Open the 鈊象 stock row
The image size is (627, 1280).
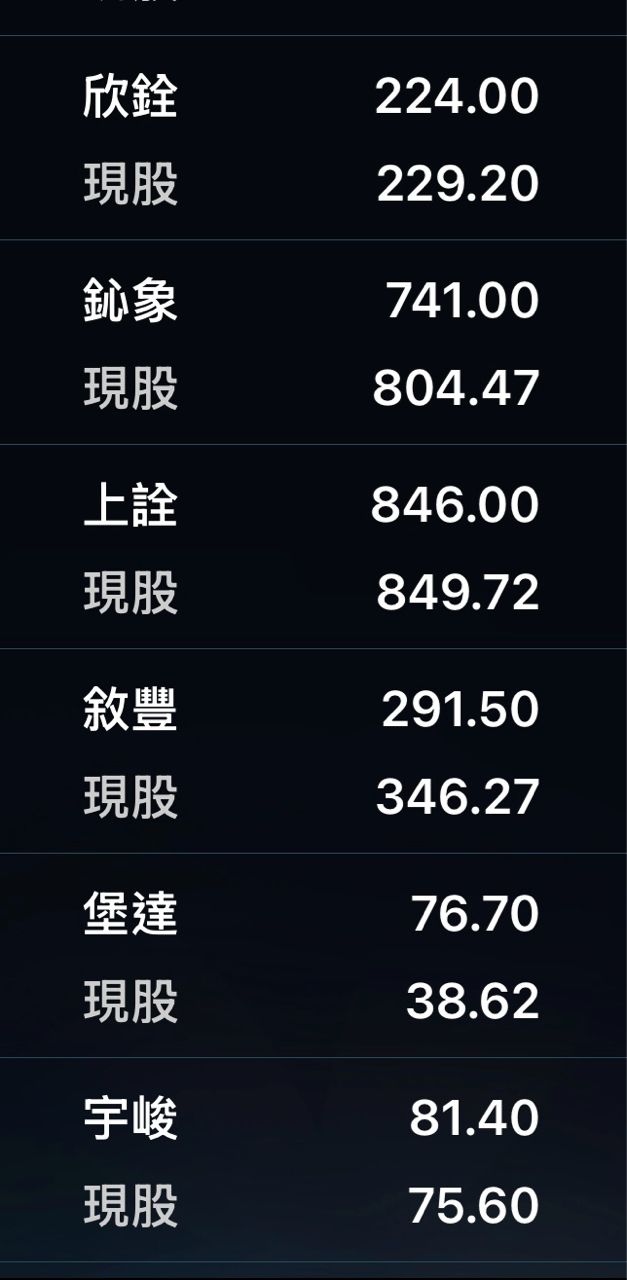coord(313,342)
